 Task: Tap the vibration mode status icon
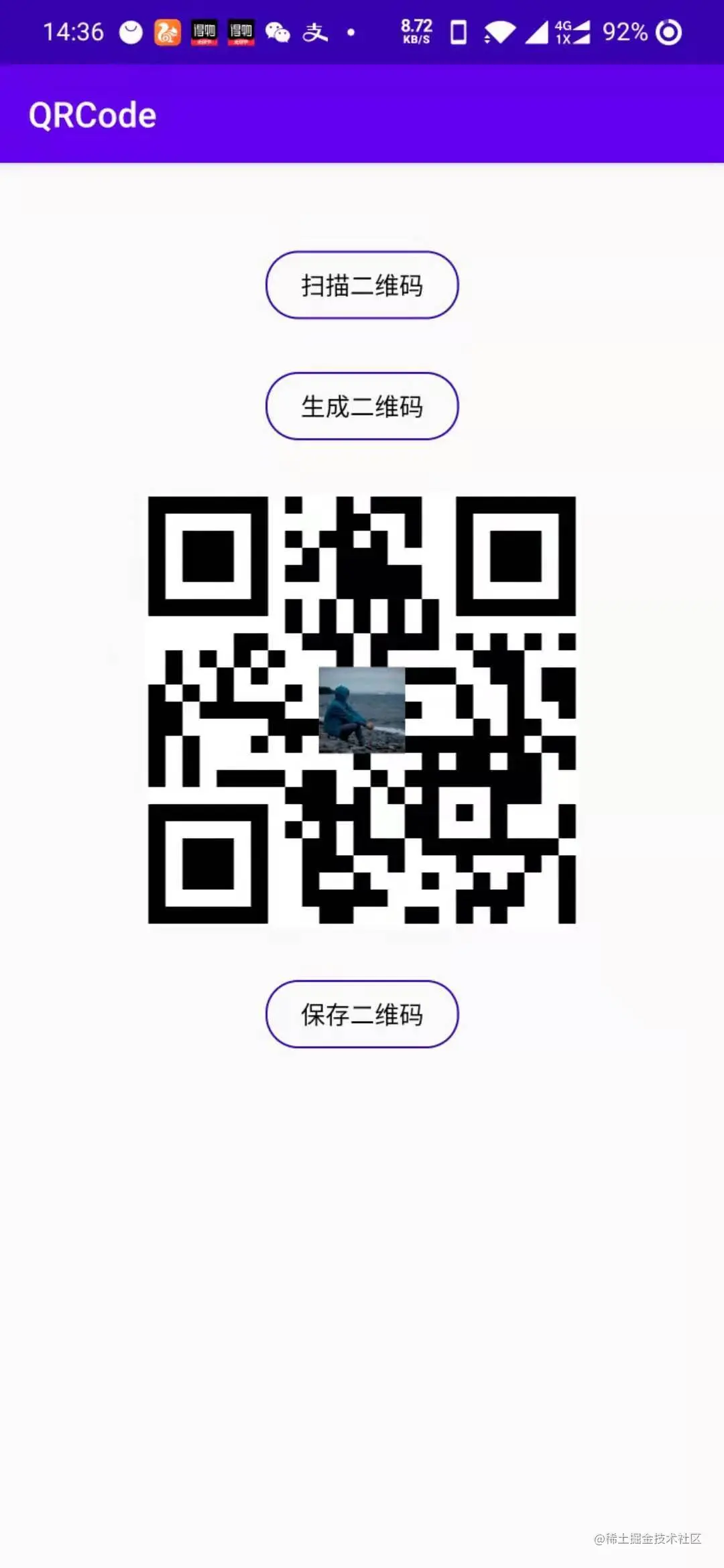tap(460, 31)
